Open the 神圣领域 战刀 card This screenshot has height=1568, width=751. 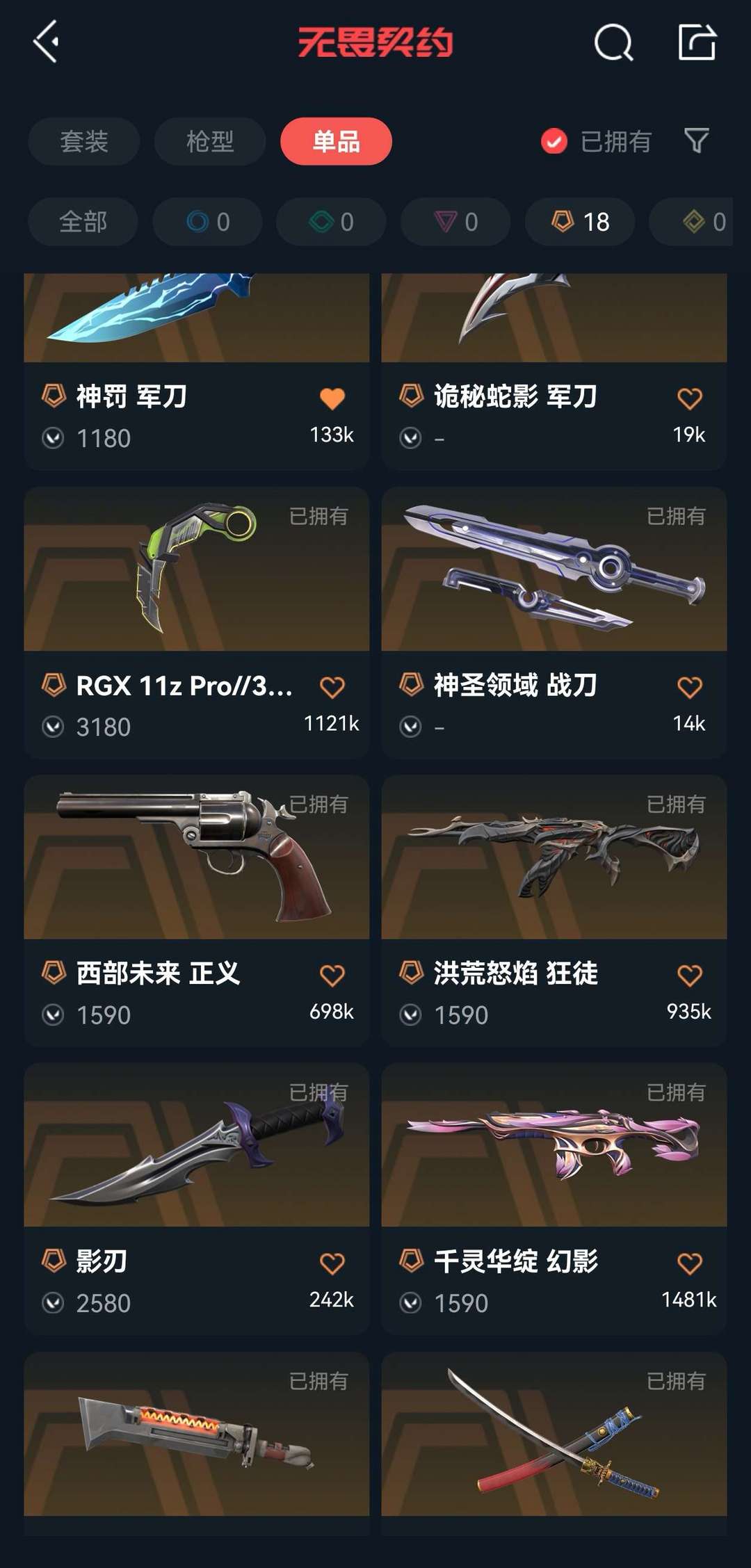(554, 622)
